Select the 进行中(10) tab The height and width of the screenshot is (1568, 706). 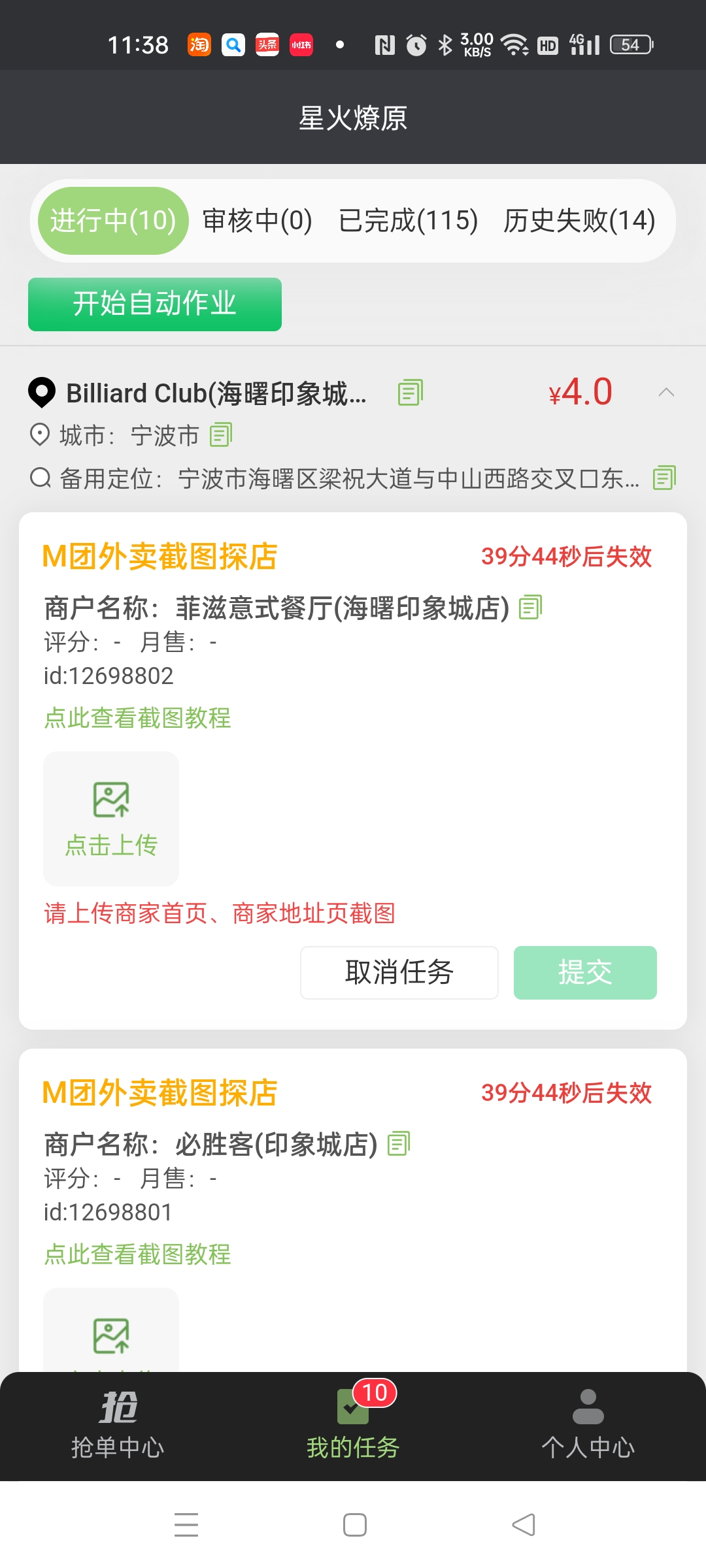[113, 221]
